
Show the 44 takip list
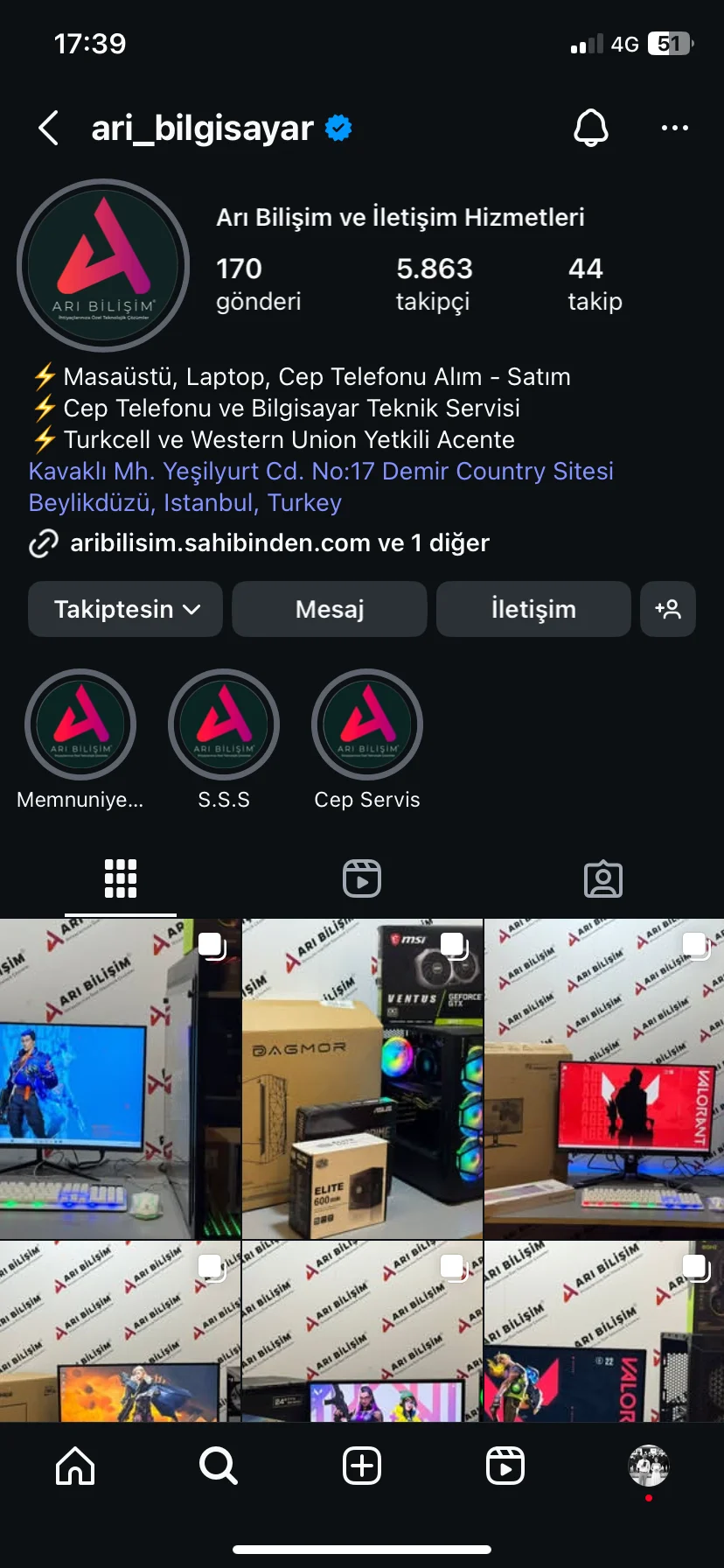click(x=595, y=283)
